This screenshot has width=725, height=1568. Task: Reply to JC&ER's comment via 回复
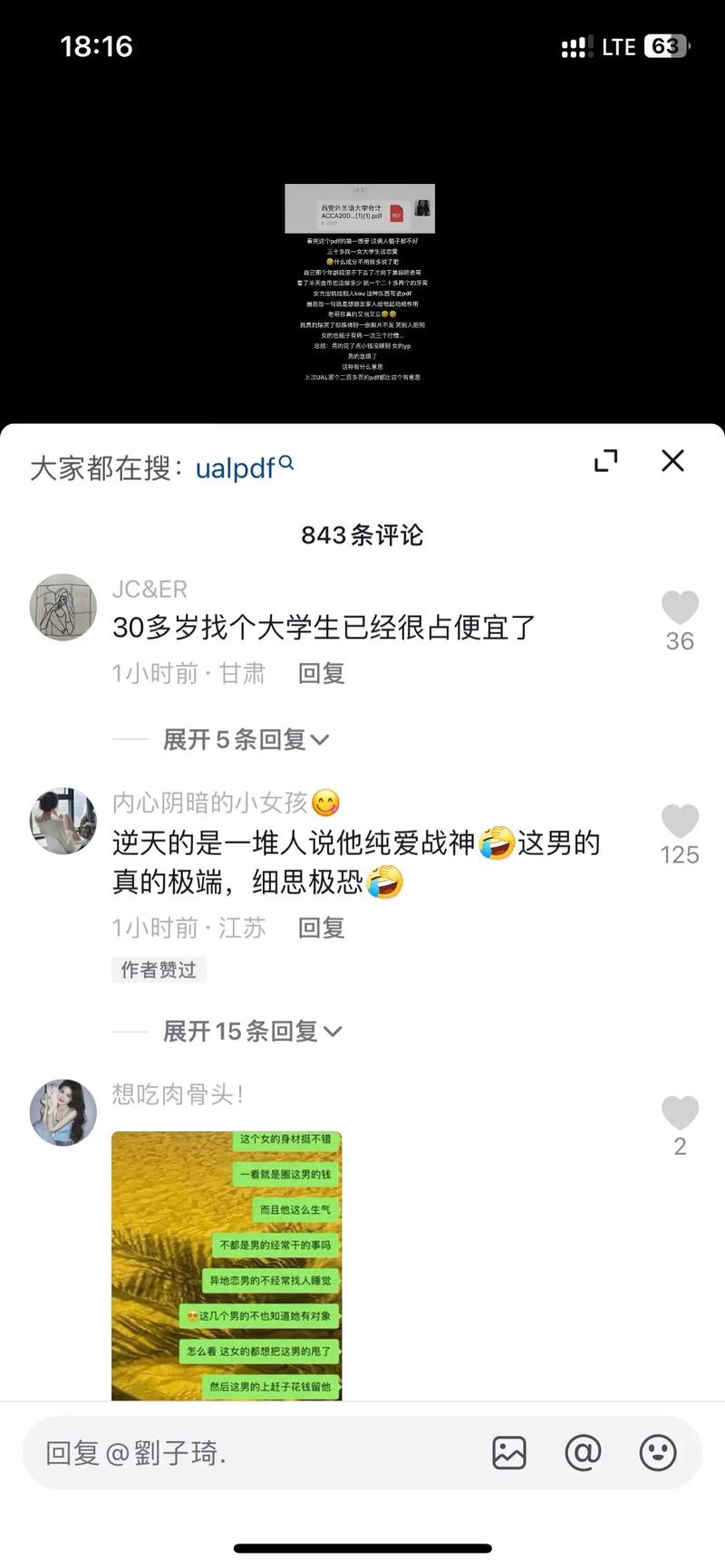[x=320, y=673]
